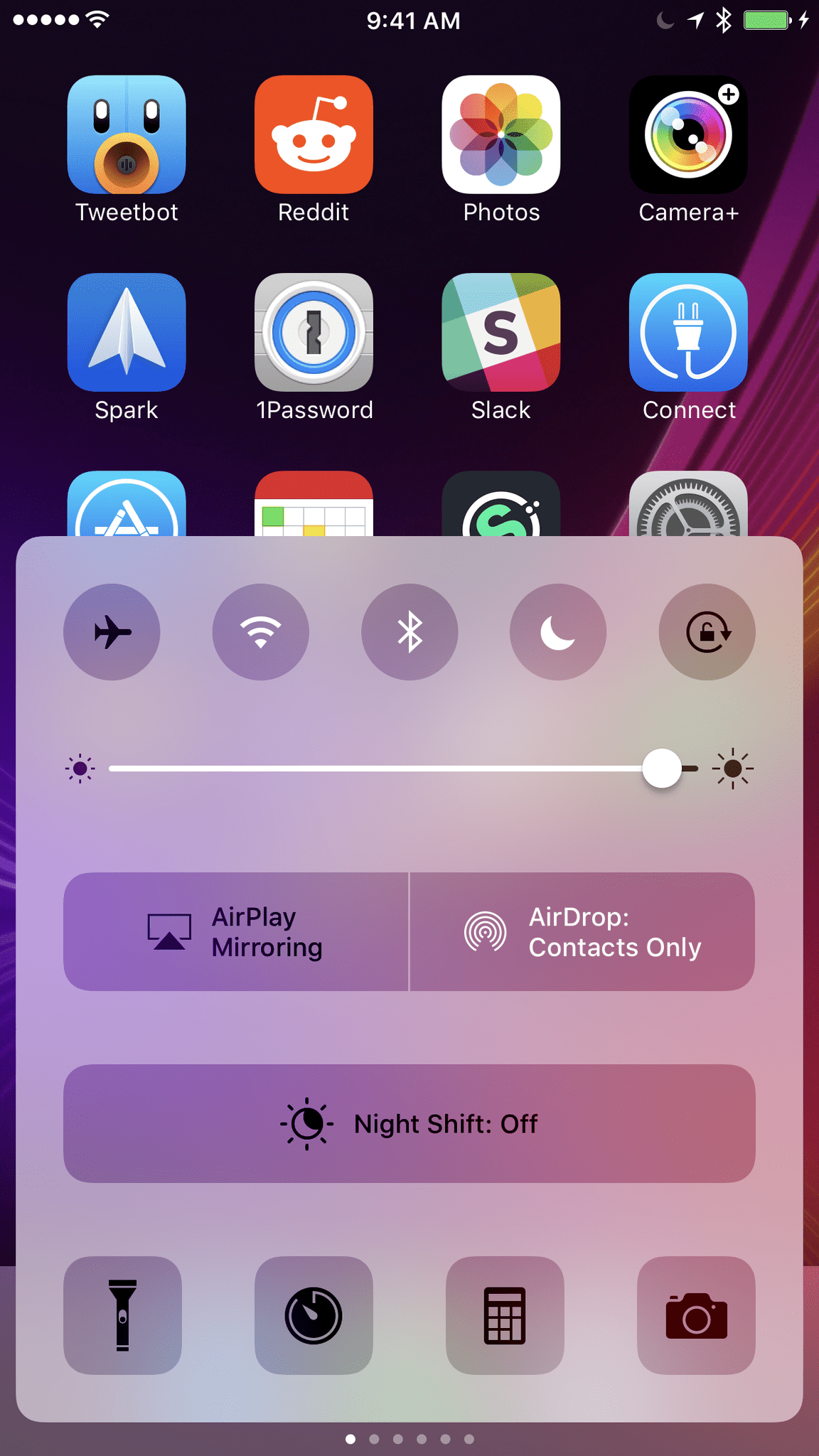Image resolution: width=819 pixels, height=1456 pixels.
Task: Open the Photos app
Action: [501, 135]
